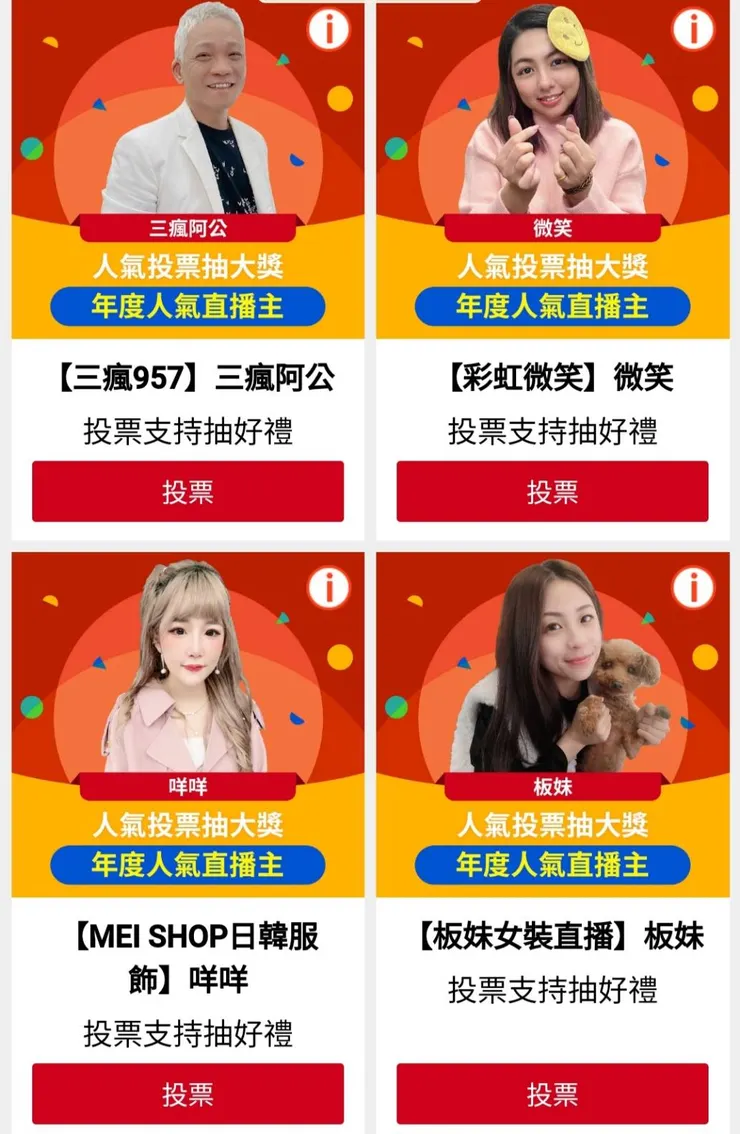View info about 微笑
This screenshot has width=740, height=1134.
coord(693,29)
